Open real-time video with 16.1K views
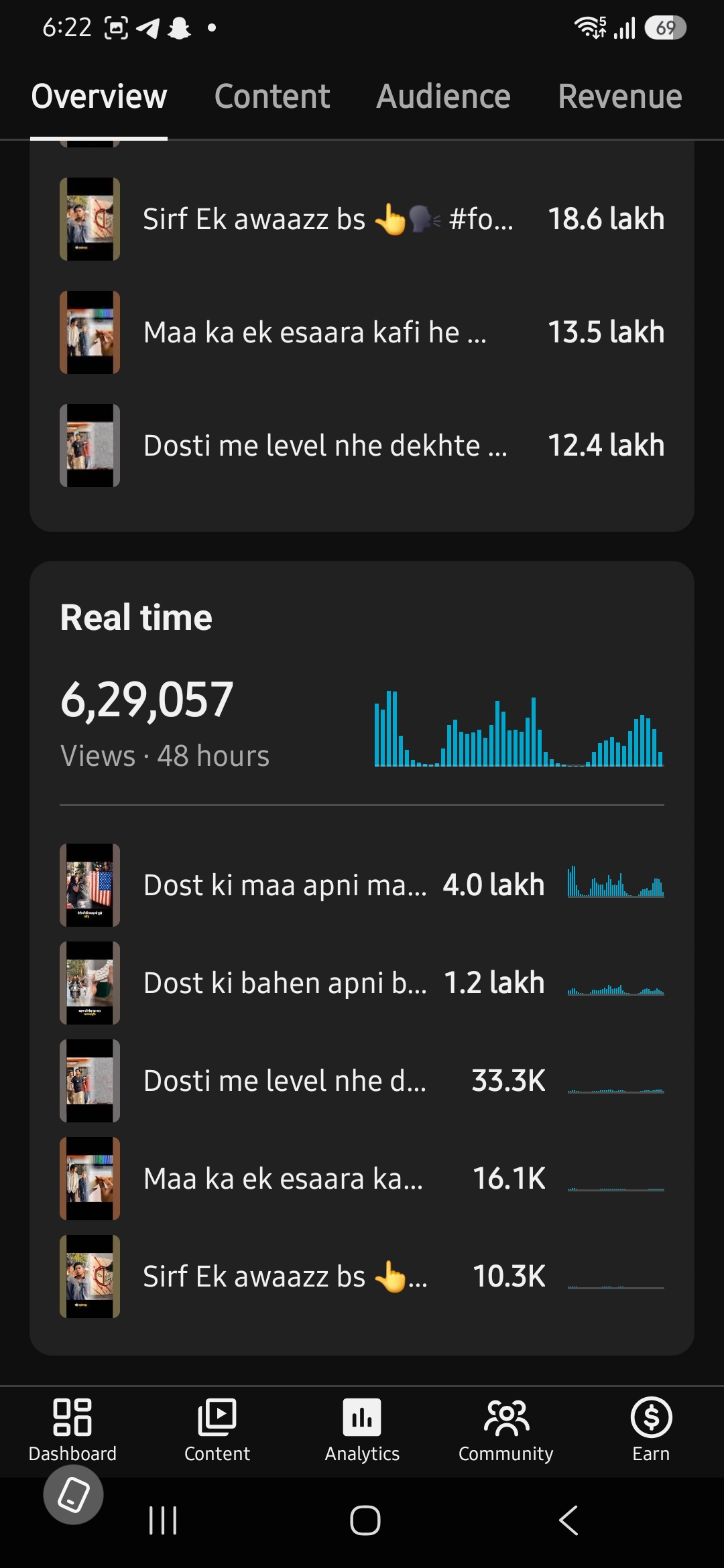Screen dimensions: 724x1568 pyautogui.click(x=362, y=1179)
